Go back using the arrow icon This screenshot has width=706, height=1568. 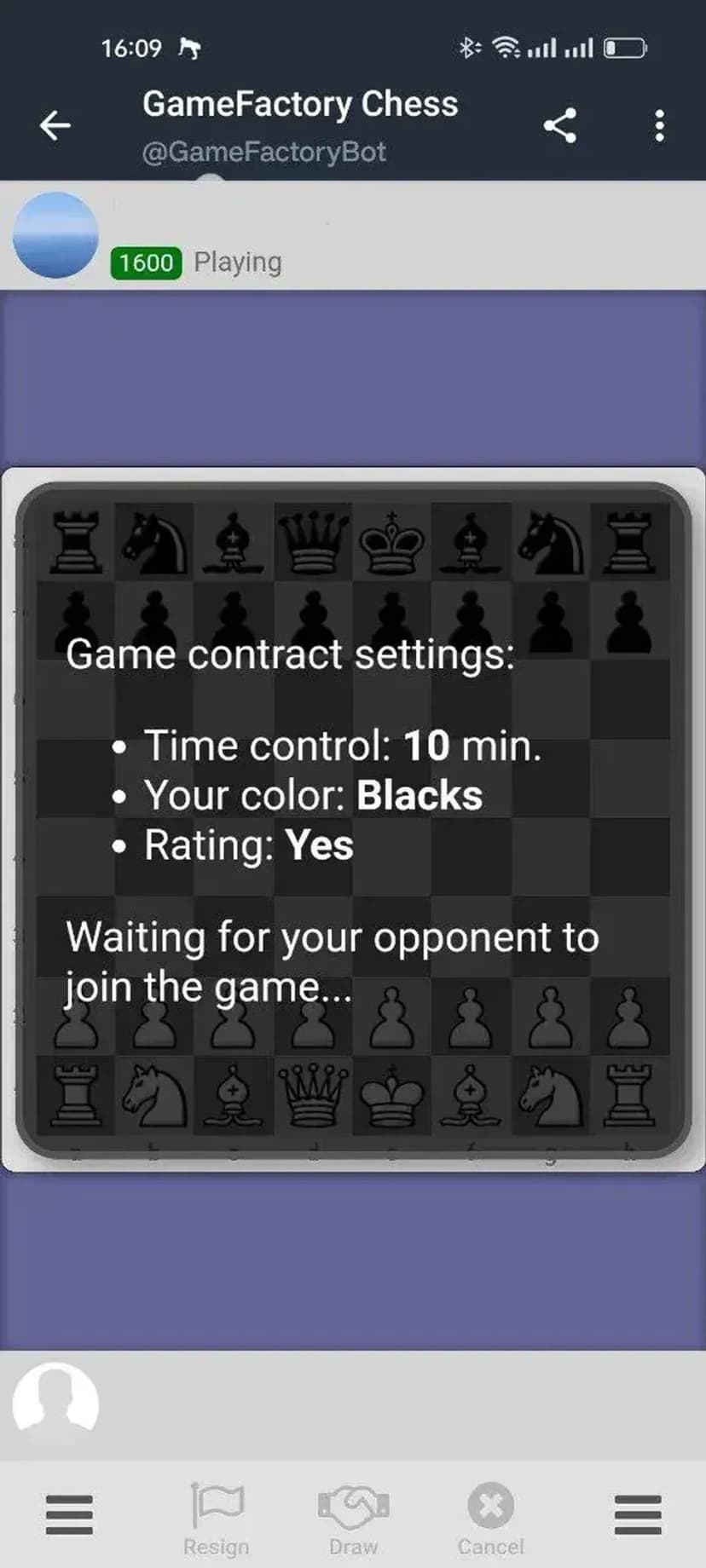point(55,125)
